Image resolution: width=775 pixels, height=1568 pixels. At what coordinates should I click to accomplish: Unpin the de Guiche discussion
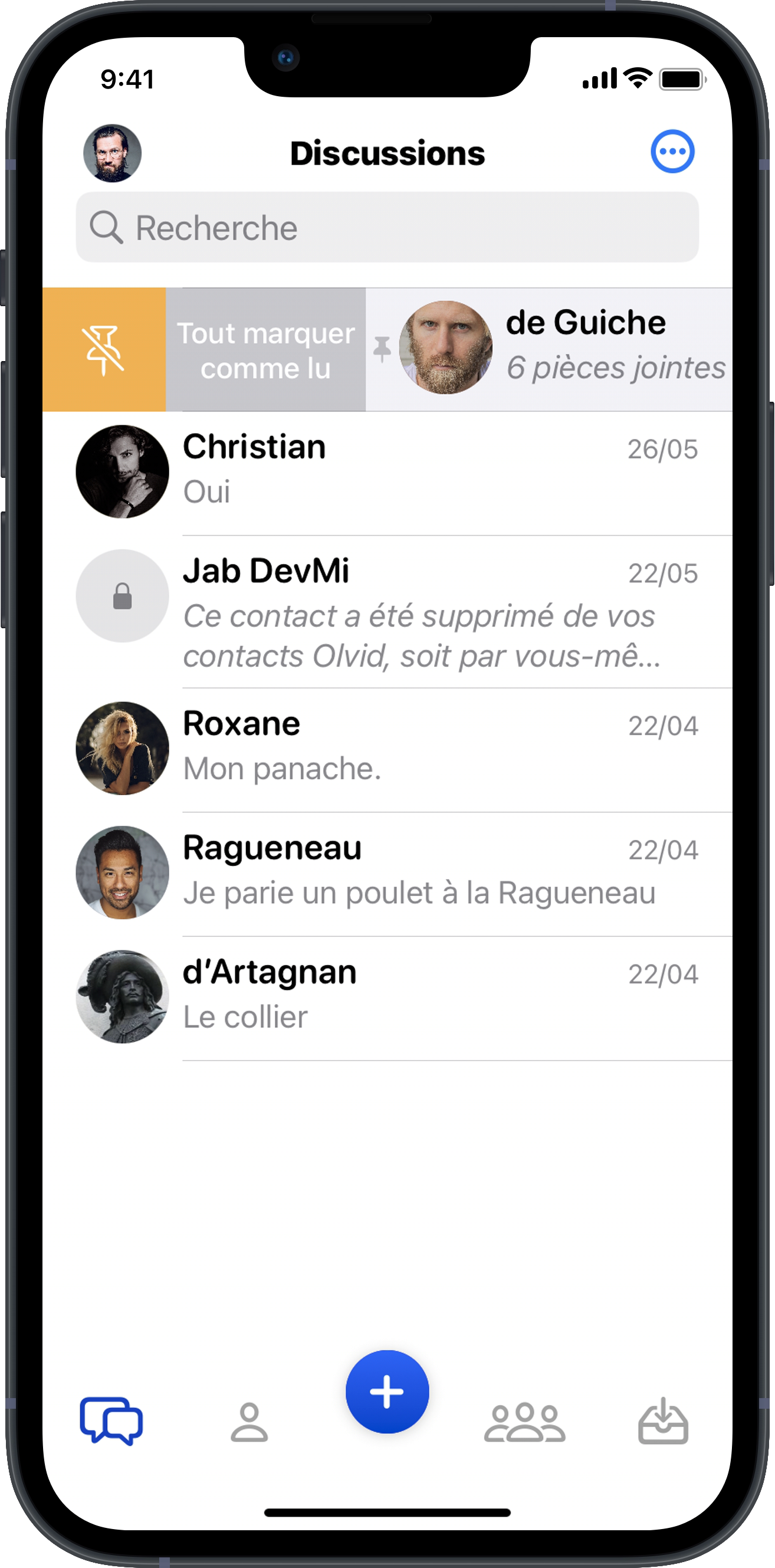(104, 350)
